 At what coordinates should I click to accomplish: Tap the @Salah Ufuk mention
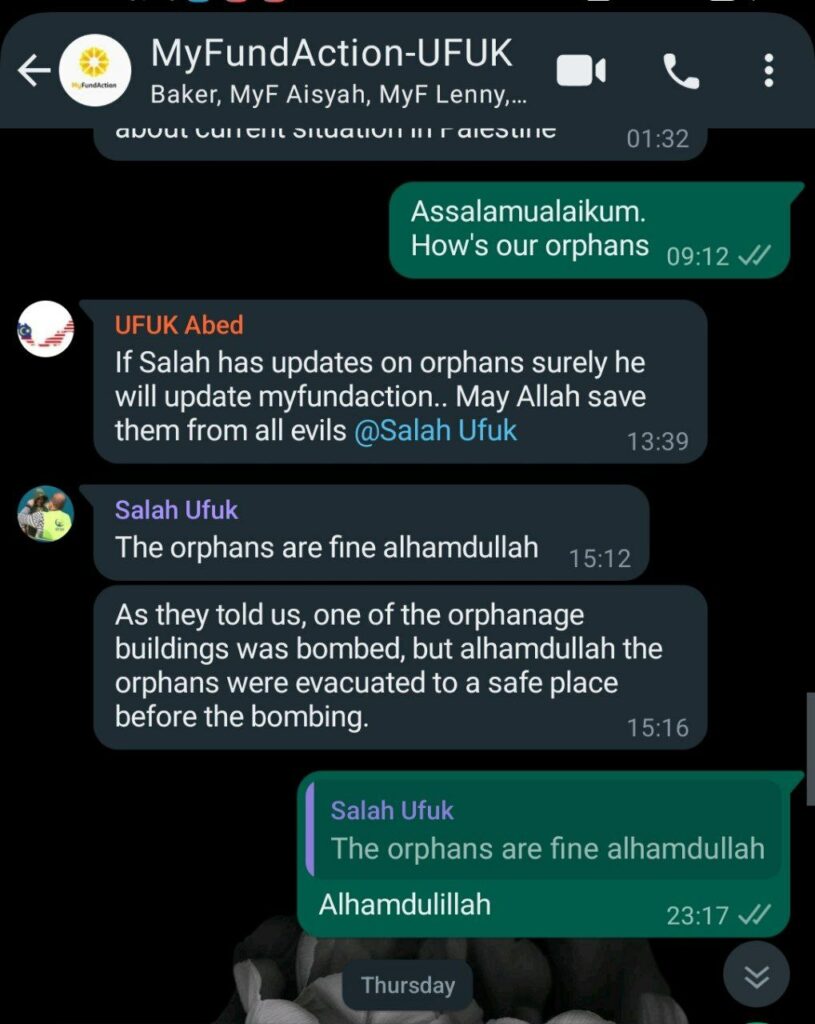(435, 431)
